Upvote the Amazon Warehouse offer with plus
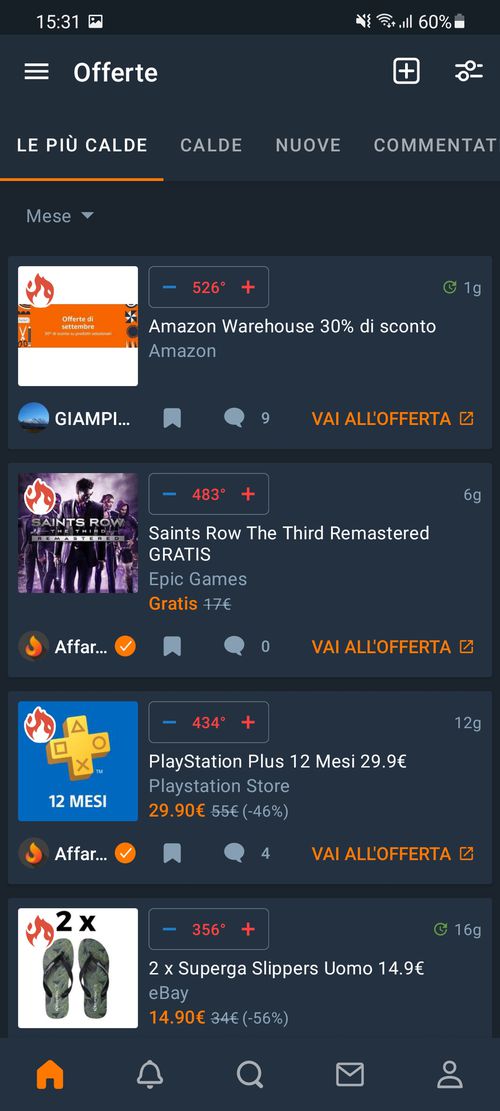Image resolution: width=500 pixels, height=1111 pixels. [248, 287]
